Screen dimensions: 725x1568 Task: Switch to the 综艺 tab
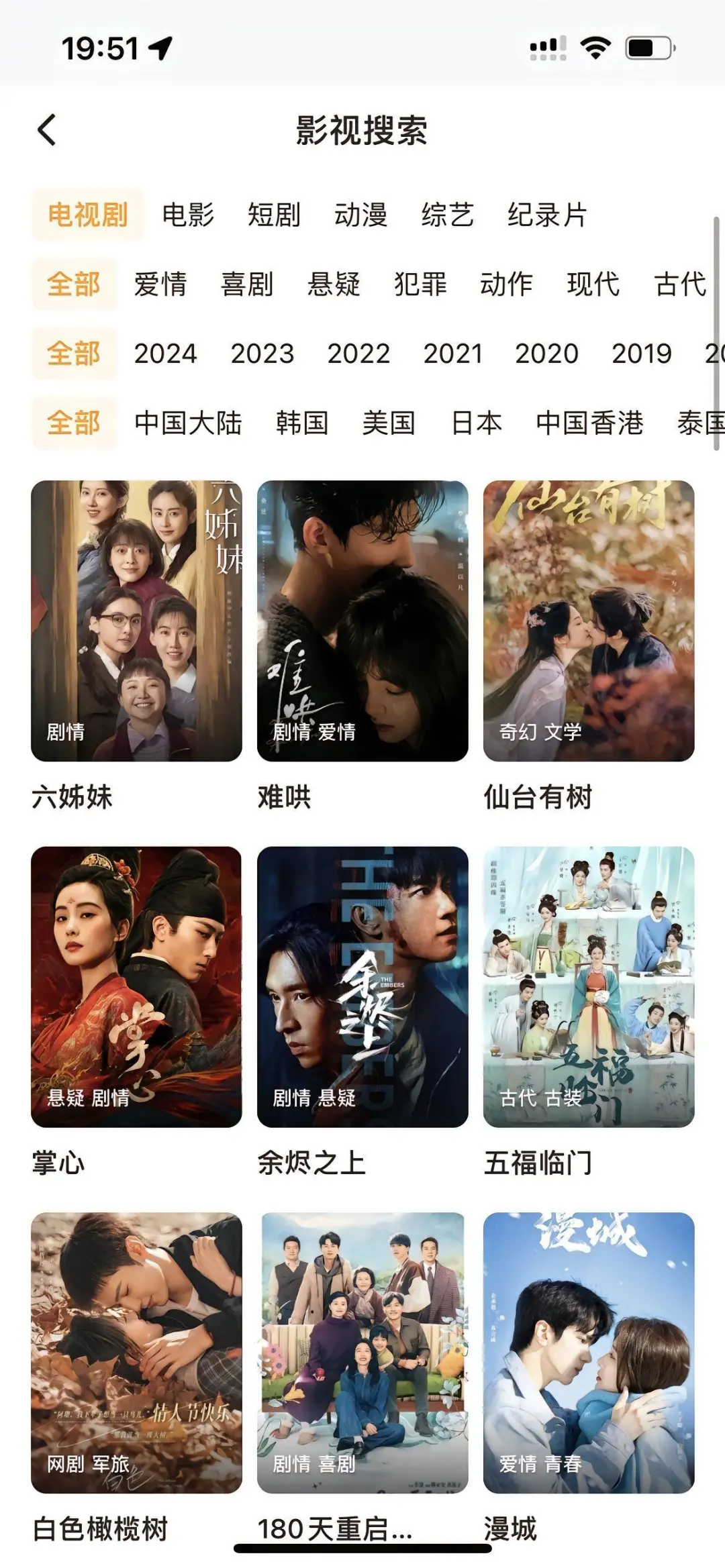coord(448,215)
